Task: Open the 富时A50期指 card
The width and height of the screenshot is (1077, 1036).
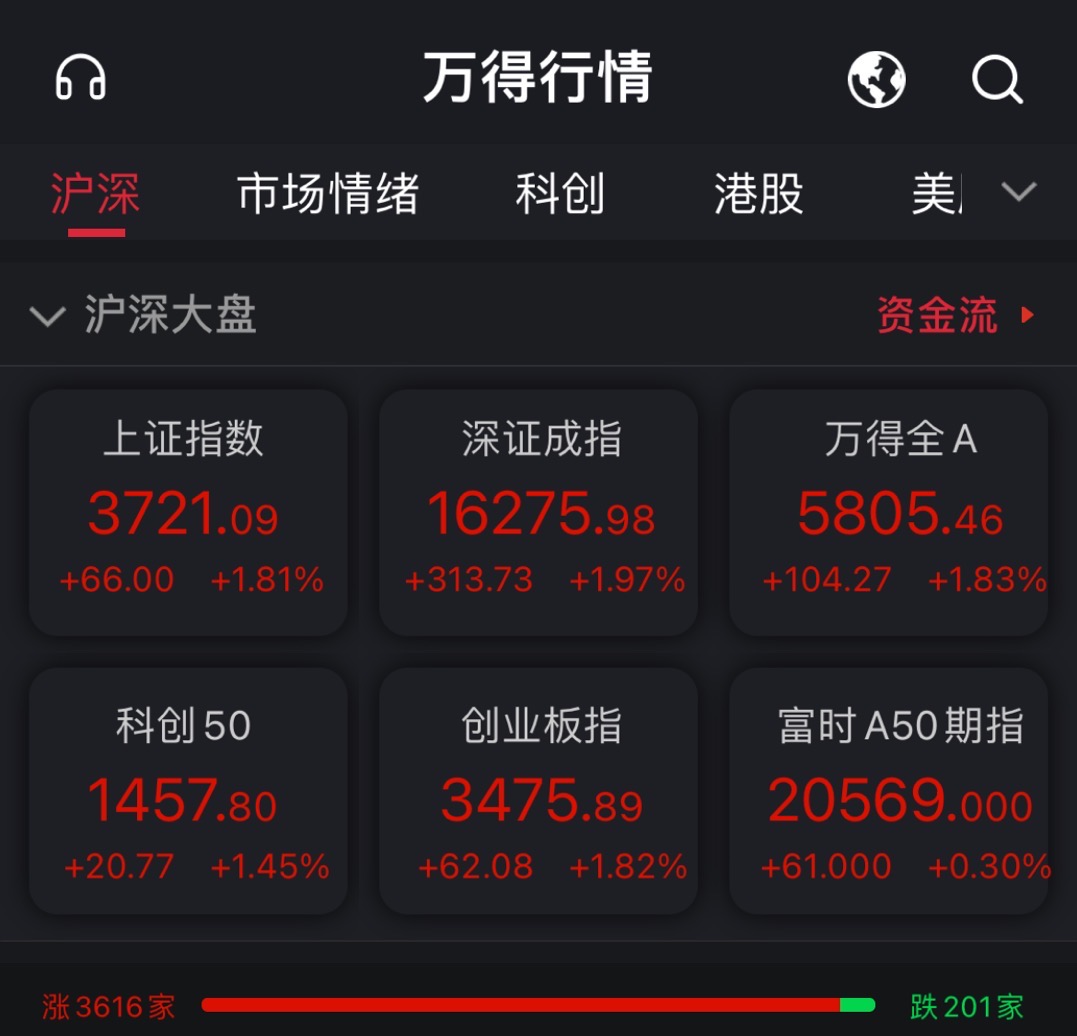Action: click(889, 791)
